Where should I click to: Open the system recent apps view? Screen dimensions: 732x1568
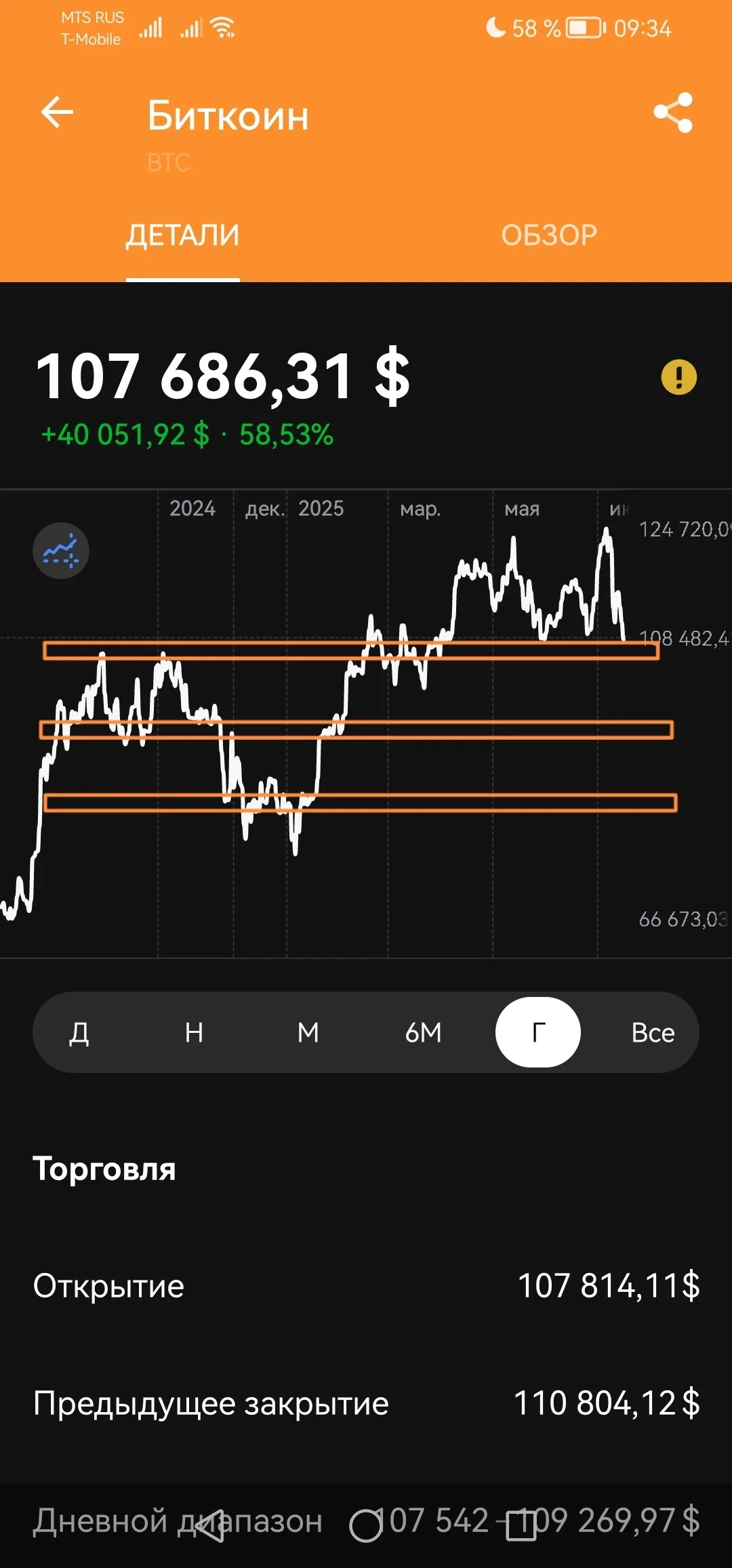[521, 1526]
